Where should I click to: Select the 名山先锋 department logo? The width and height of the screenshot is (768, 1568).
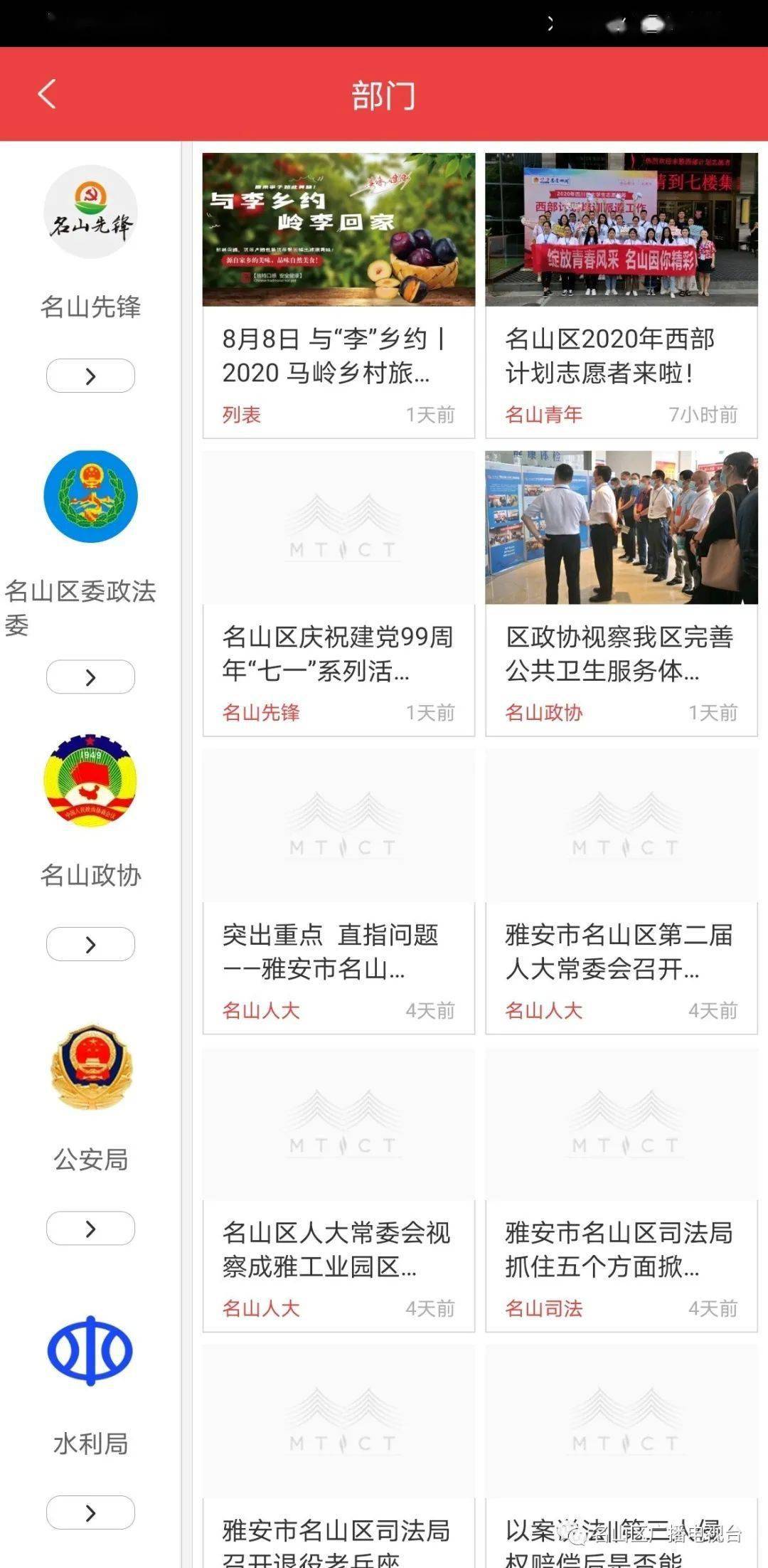pos(90,212)
